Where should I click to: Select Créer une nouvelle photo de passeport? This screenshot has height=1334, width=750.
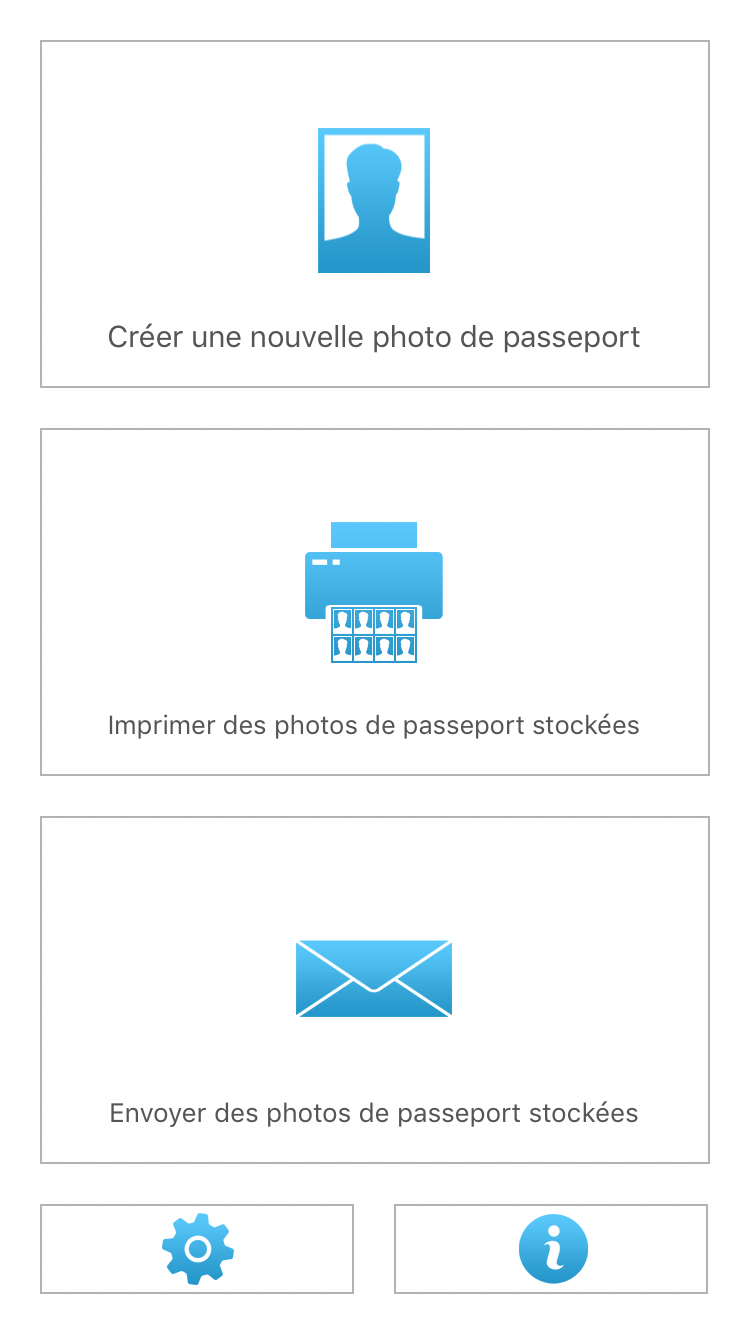375,214
